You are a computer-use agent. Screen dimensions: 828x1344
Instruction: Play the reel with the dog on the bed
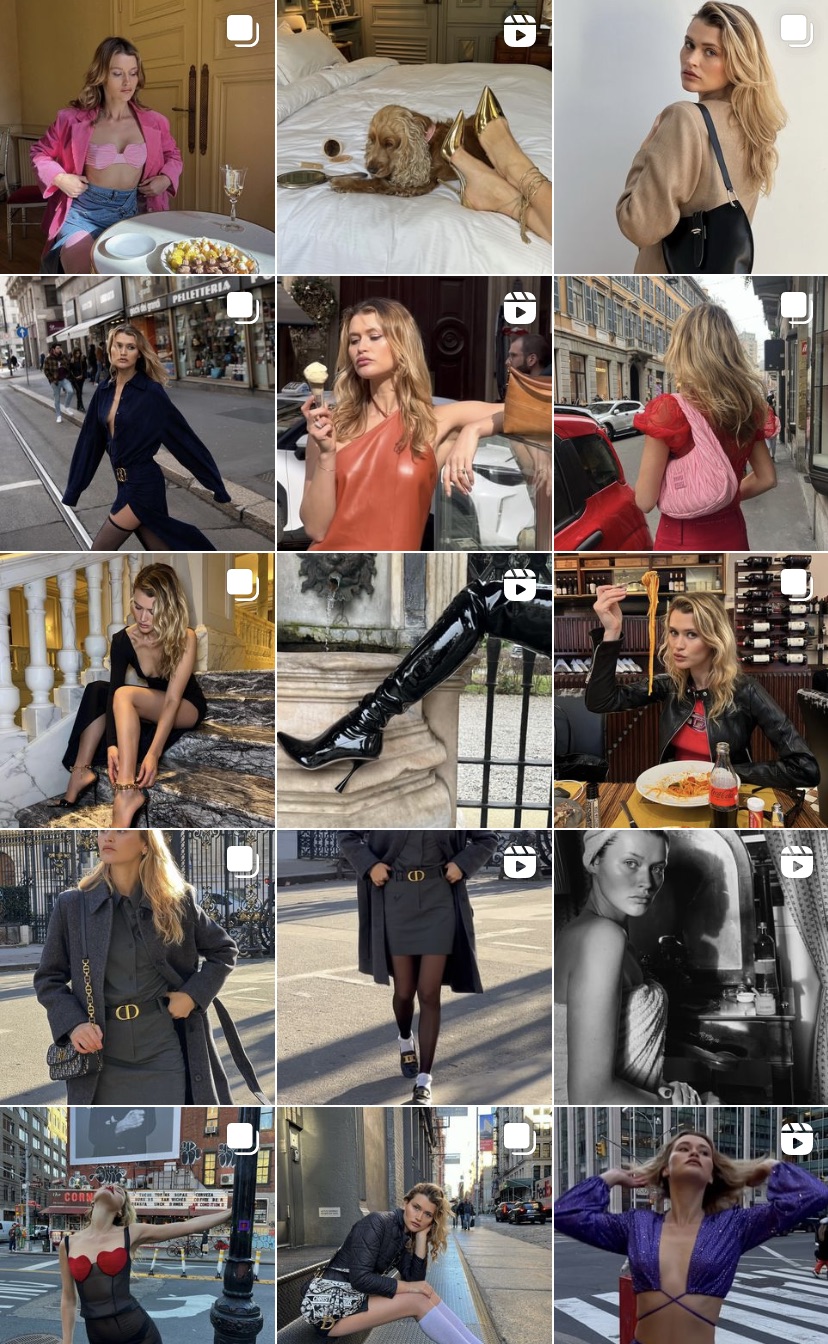click(414, 137)
